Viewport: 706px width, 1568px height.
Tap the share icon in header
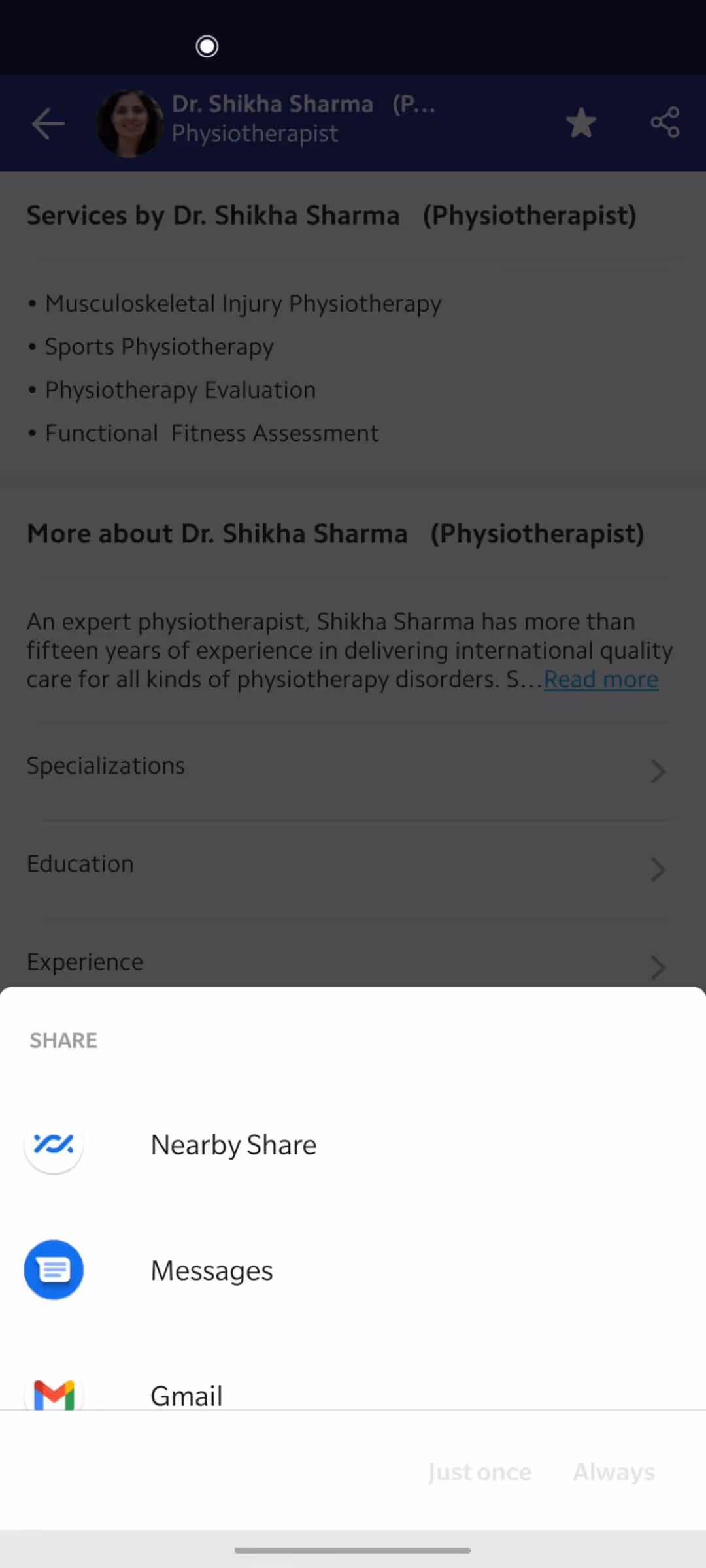coord(665,123)
